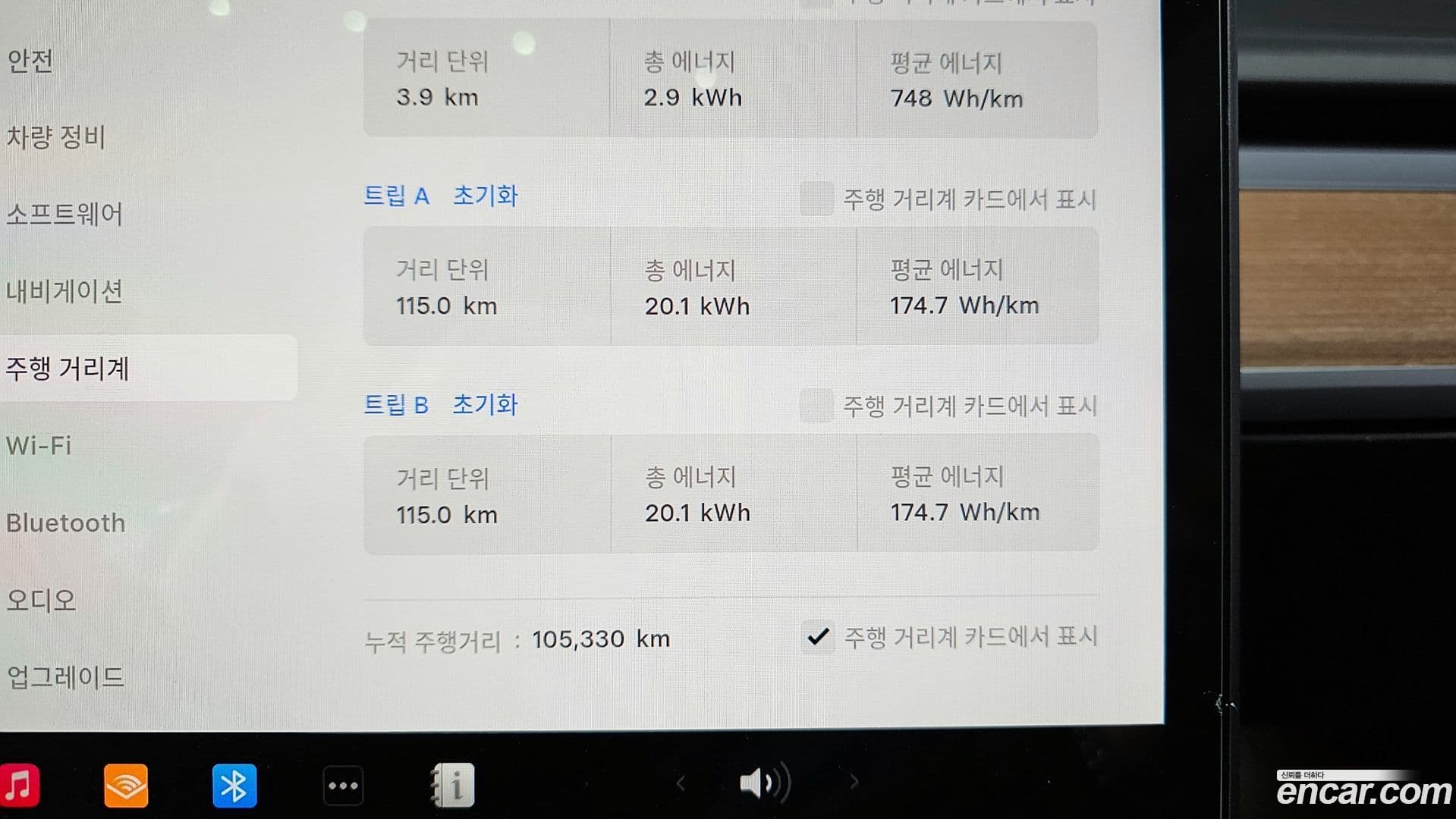
Task: Launch the music app icon
Action: click(20, 786)
